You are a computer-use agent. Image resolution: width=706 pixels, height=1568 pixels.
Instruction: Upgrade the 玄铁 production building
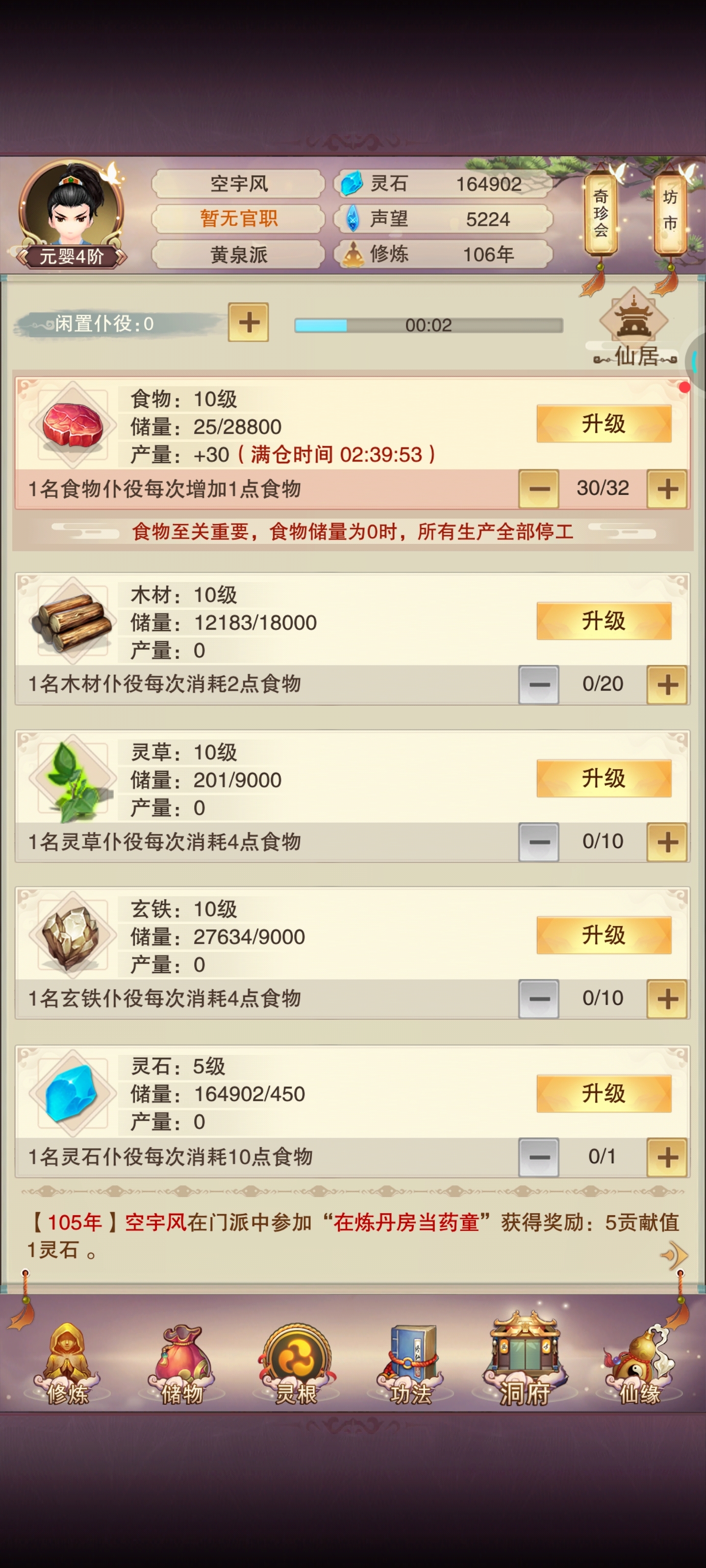603,935
